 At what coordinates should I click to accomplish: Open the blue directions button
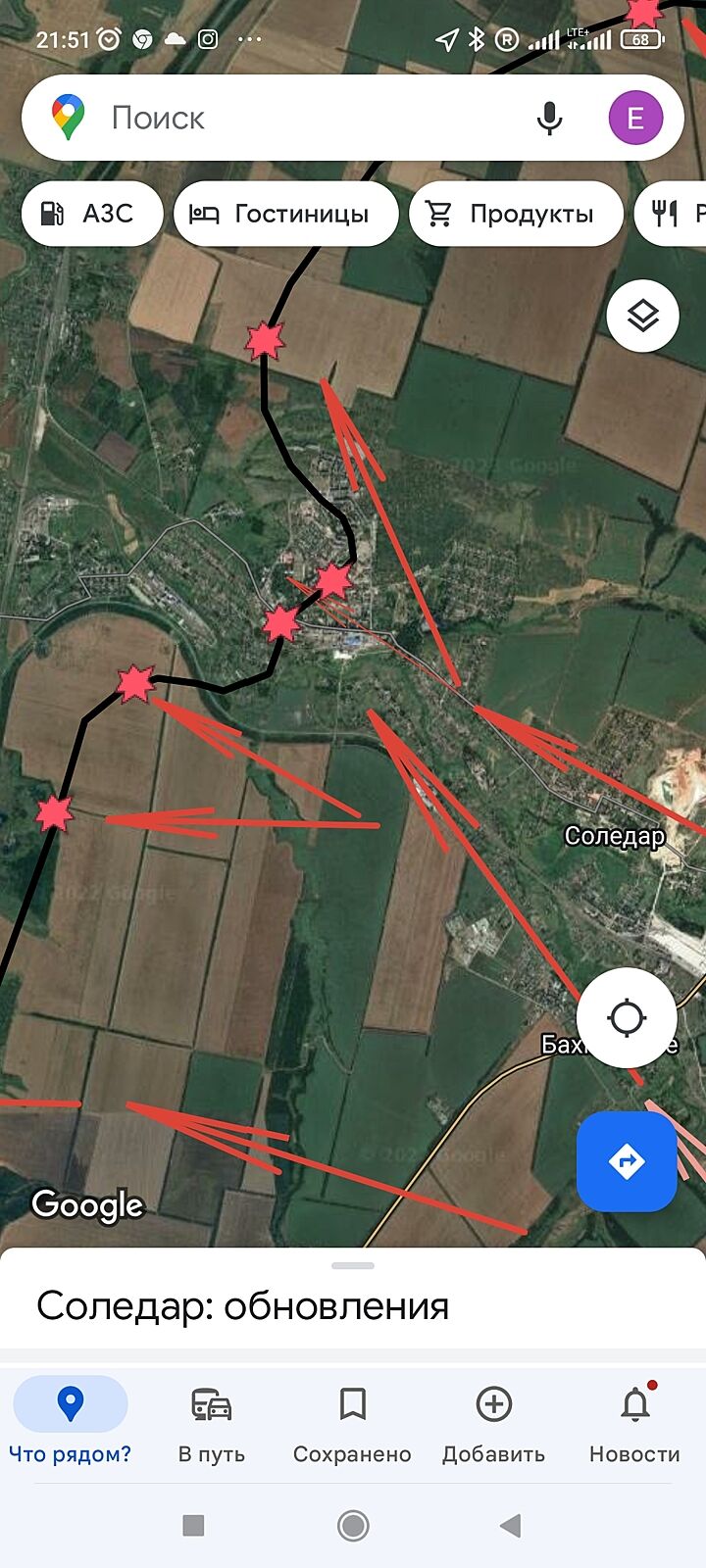point(627,1162)
